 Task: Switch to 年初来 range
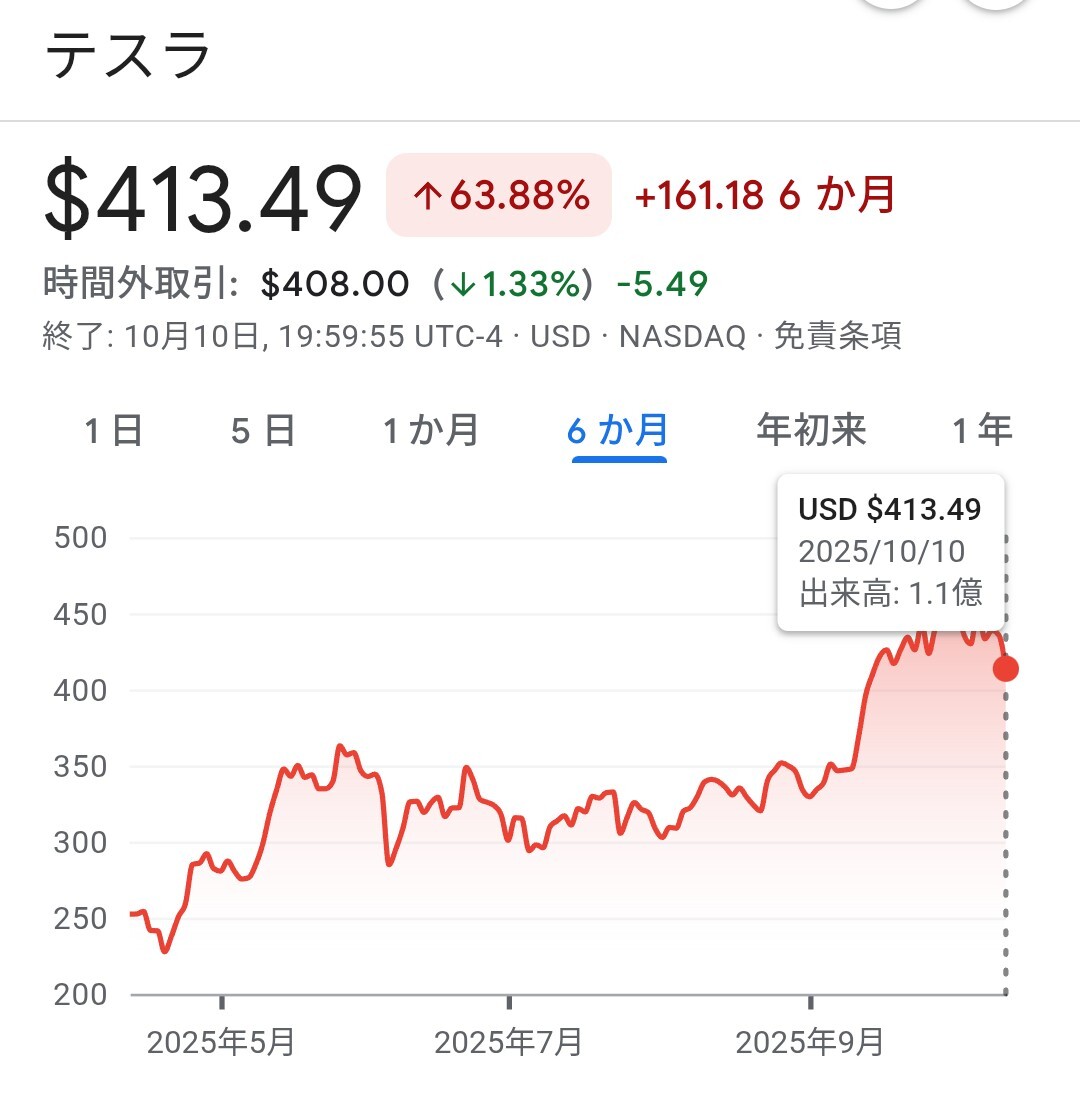[811, 431]
